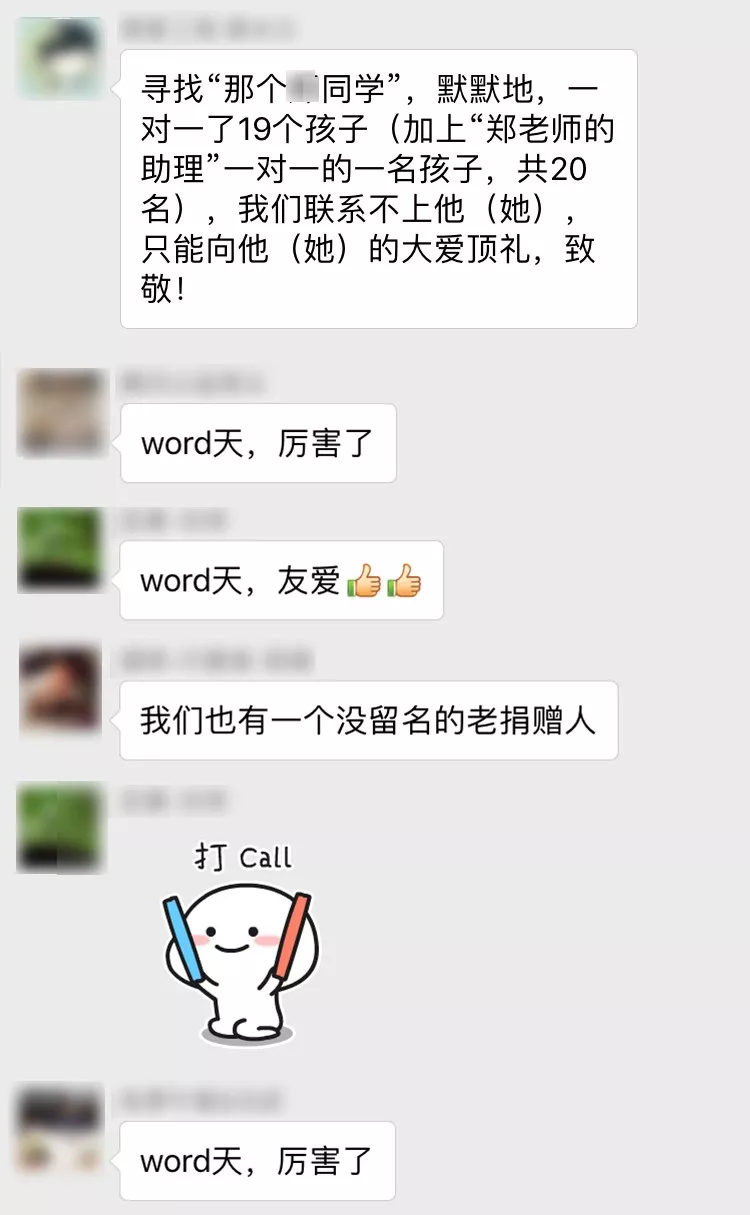Open profile of sender of 寻找那个同学 message
Image resolution: width=750 pixels, height=1215 pixels.
[x=61, y=57]
